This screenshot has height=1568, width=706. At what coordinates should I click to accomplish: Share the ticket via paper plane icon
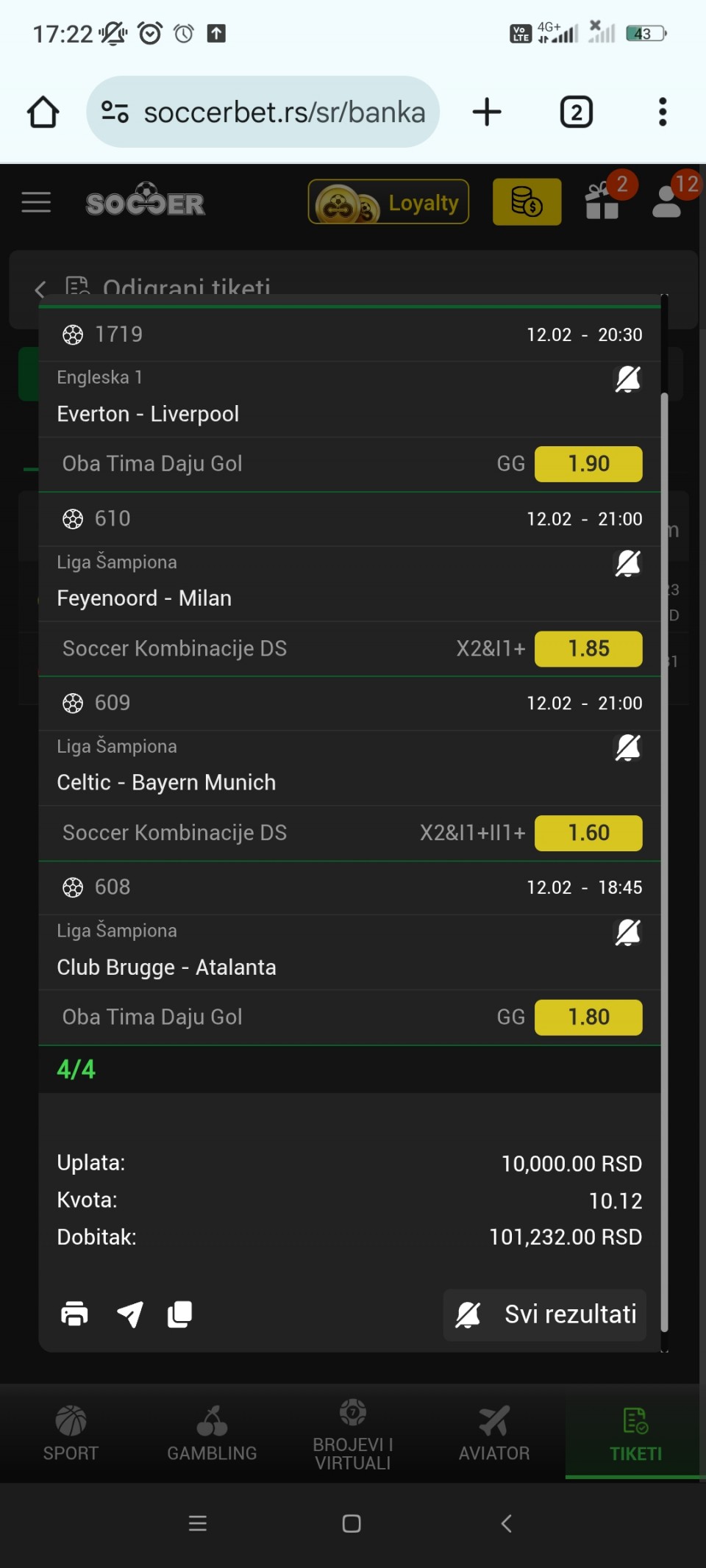[x=130, y=1314]
